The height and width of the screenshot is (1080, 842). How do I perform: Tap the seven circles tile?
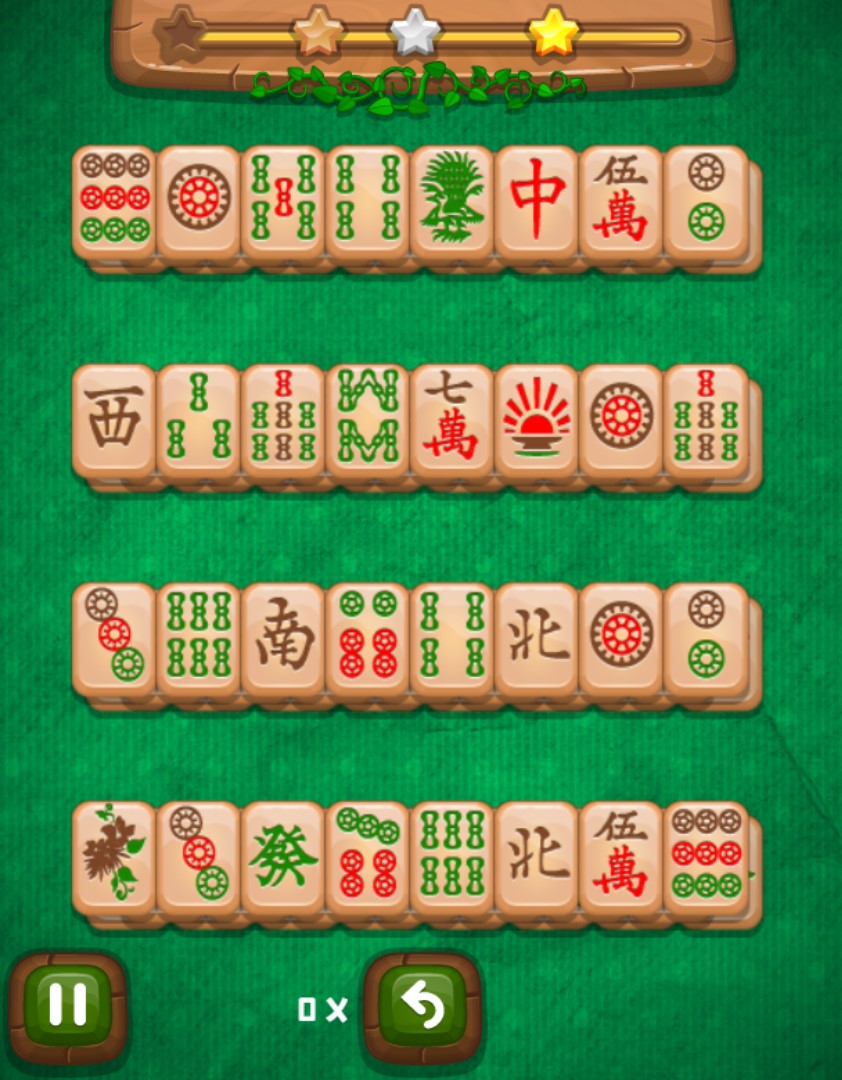(367, 856)
